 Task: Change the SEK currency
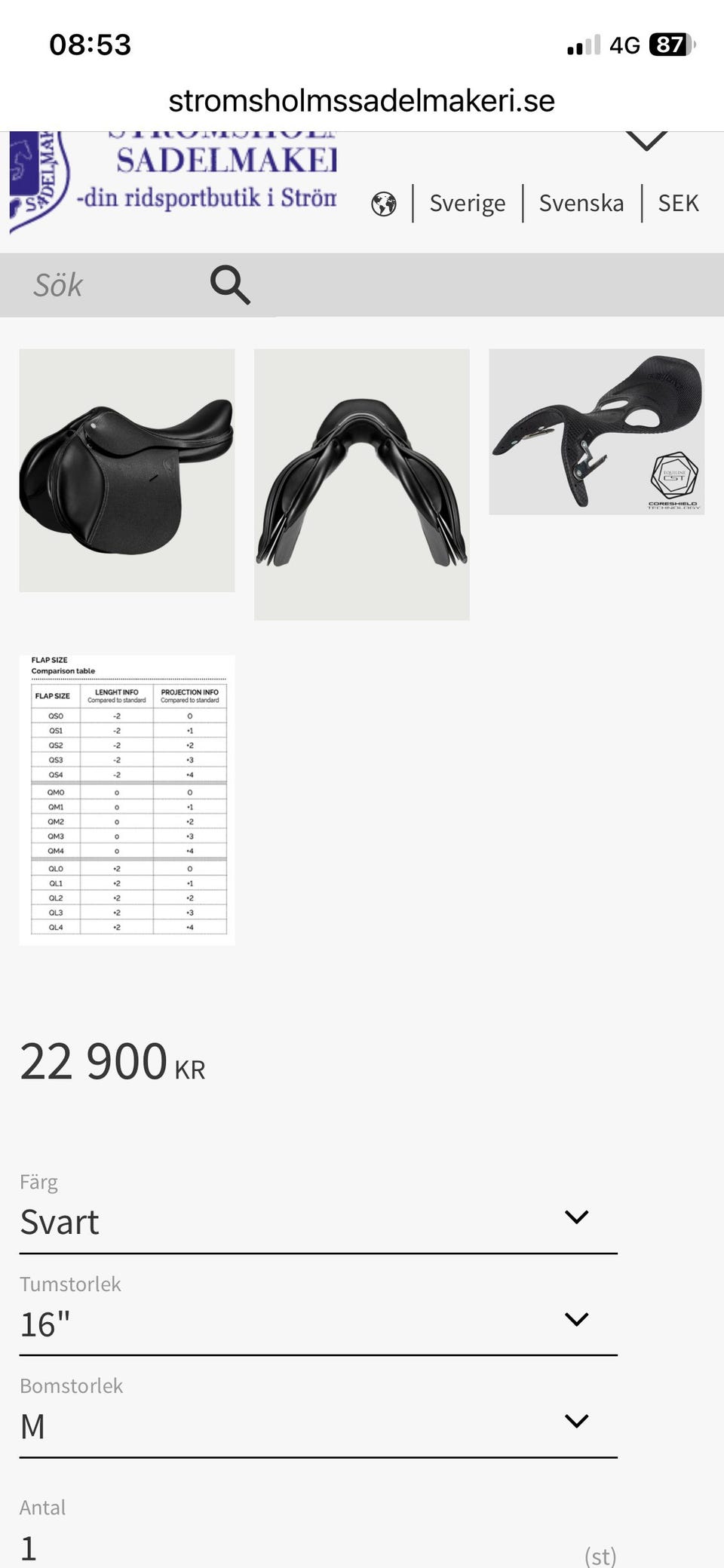(678, 203)
